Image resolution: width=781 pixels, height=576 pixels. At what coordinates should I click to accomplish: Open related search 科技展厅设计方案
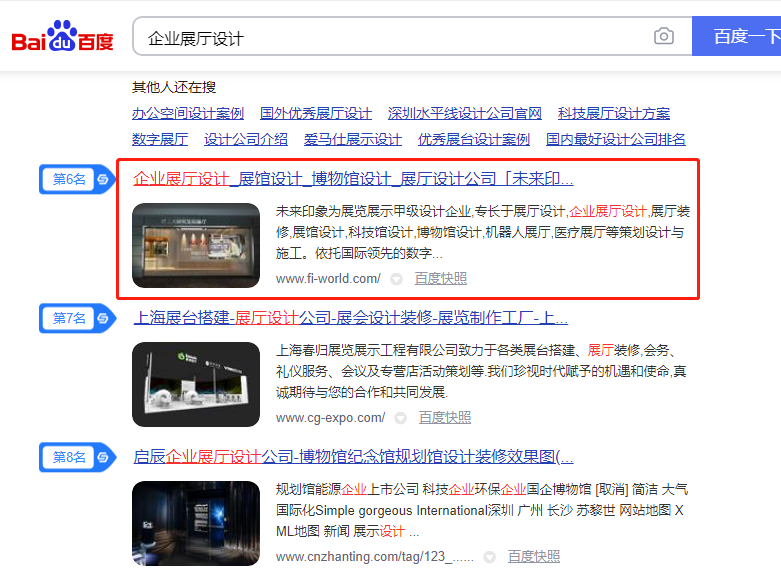pos(614,114)
